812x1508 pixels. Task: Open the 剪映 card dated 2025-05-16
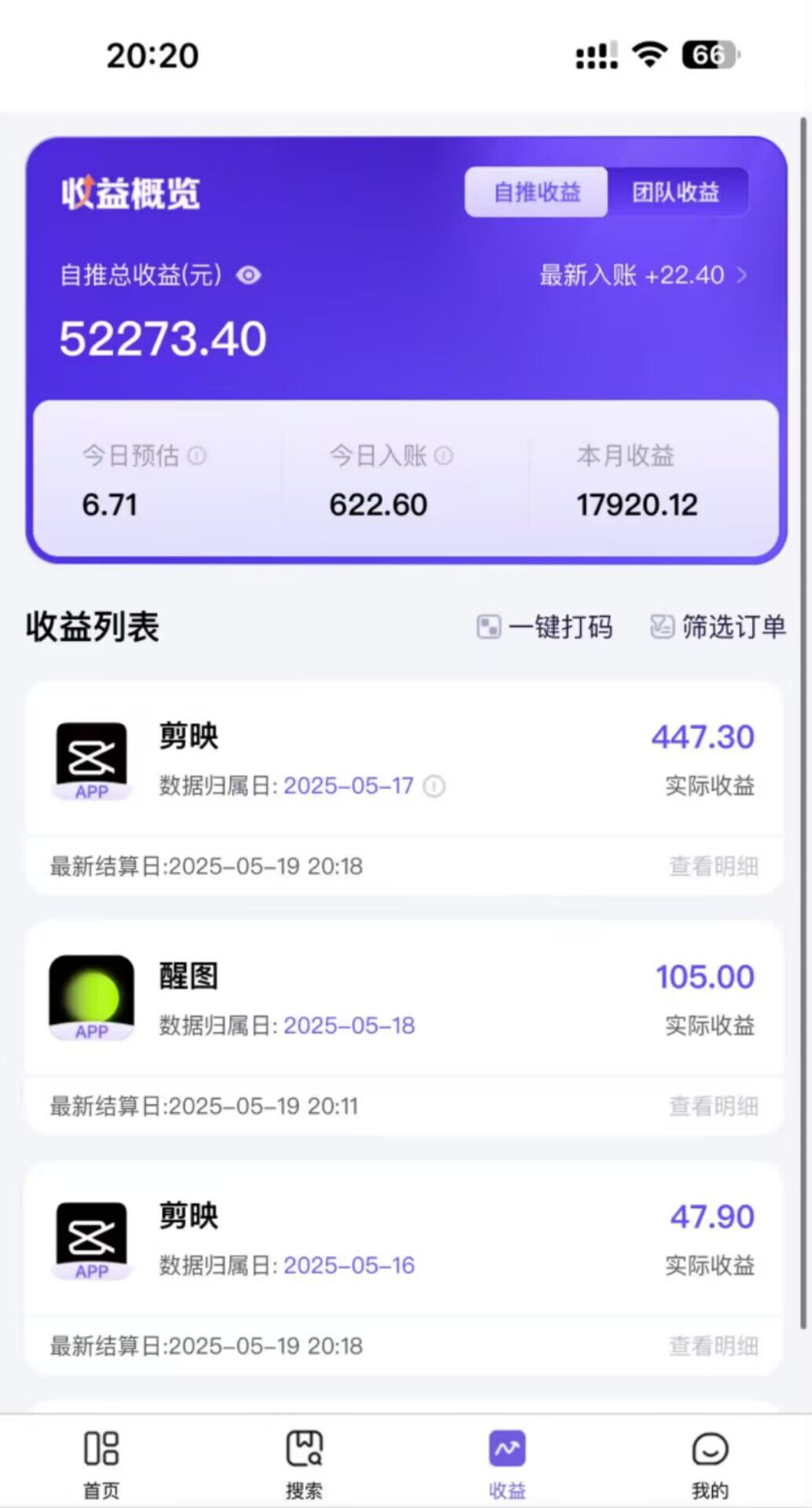405,1239
